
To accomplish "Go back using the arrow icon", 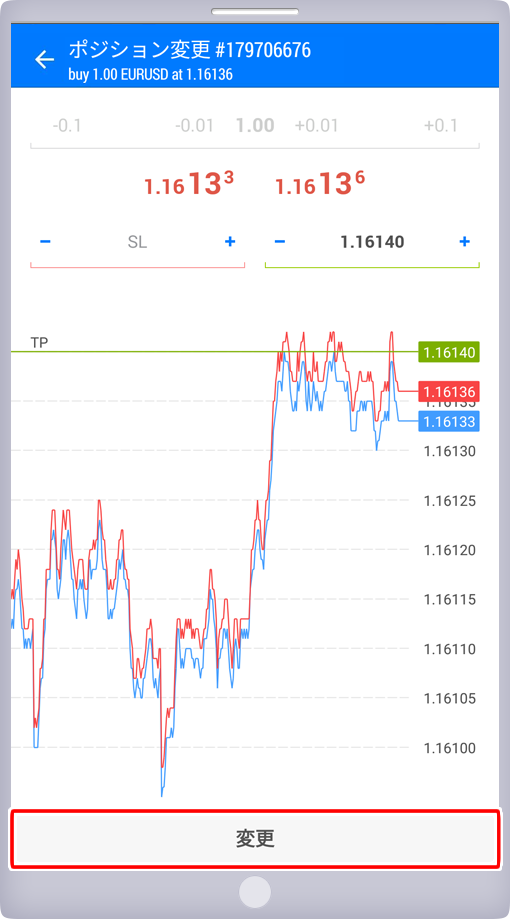I will 45,60.
